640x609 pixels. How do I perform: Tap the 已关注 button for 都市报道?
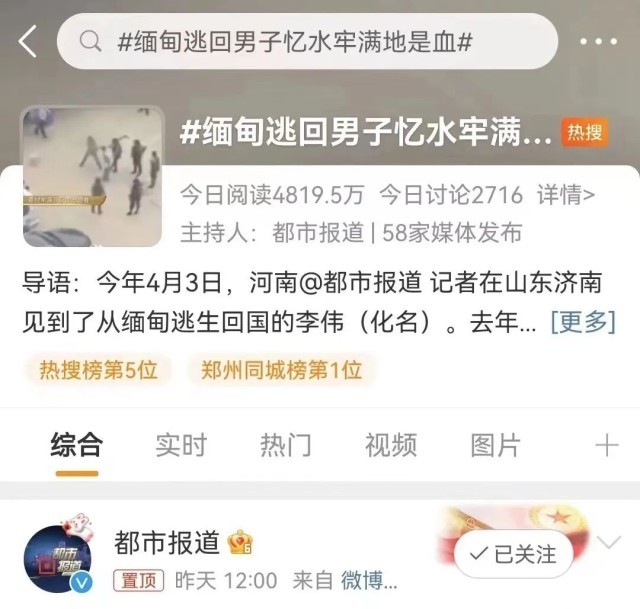coord(514,553)
